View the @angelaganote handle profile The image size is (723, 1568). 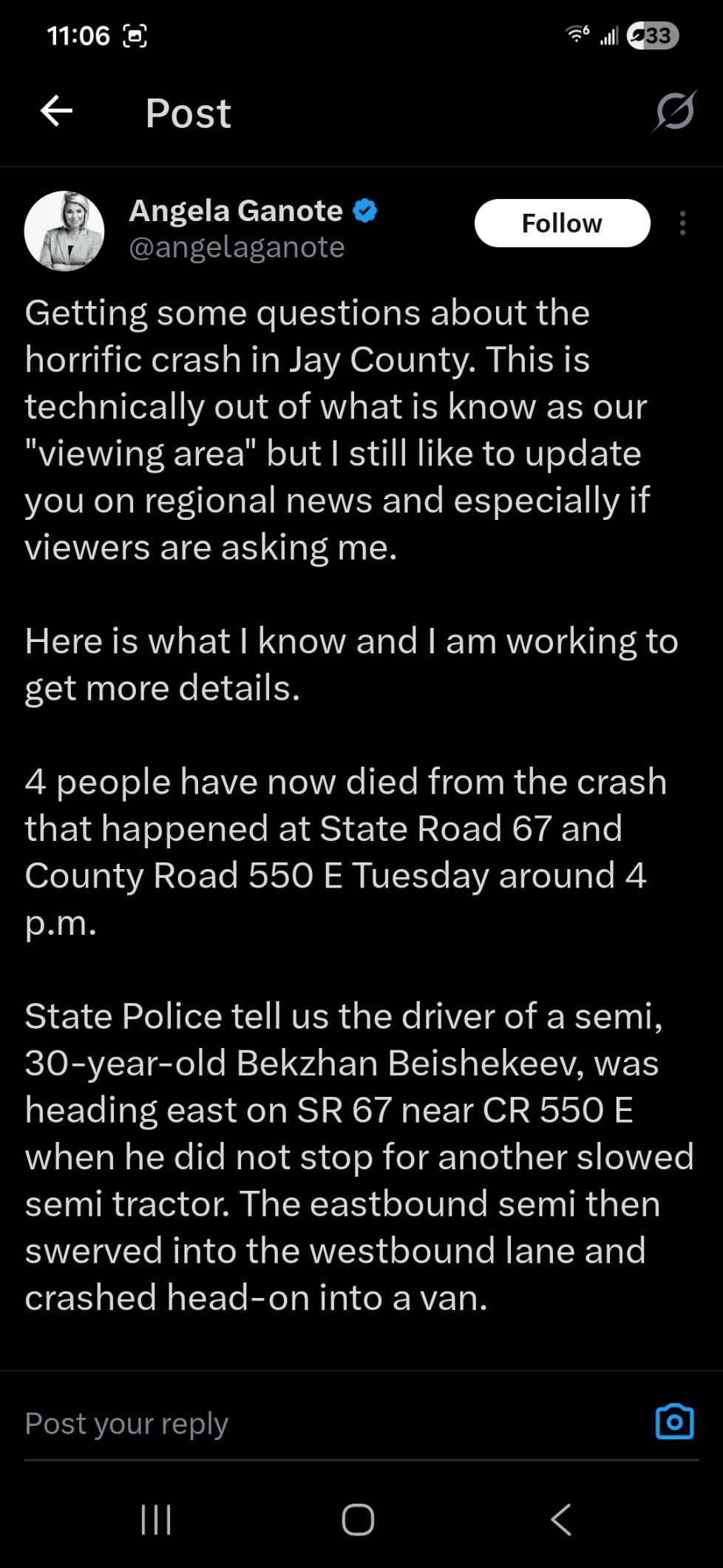(237, 248)
